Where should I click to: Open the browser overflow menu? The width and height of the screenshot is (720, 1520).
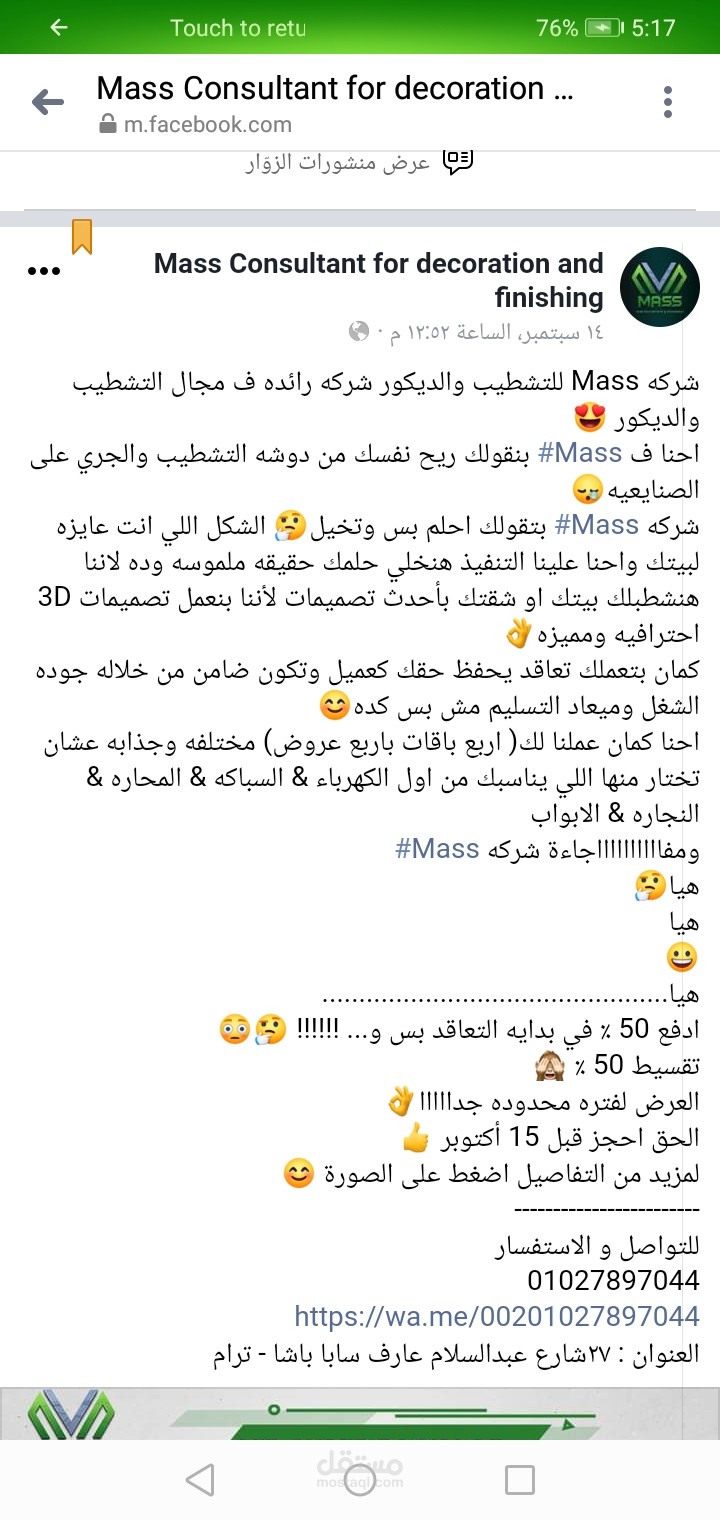point(668,101)
